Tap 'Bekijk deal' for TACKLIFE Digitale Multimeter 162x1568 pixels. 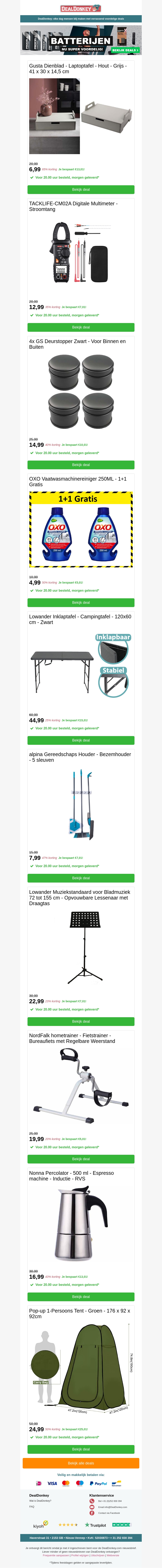click(81, 327)
